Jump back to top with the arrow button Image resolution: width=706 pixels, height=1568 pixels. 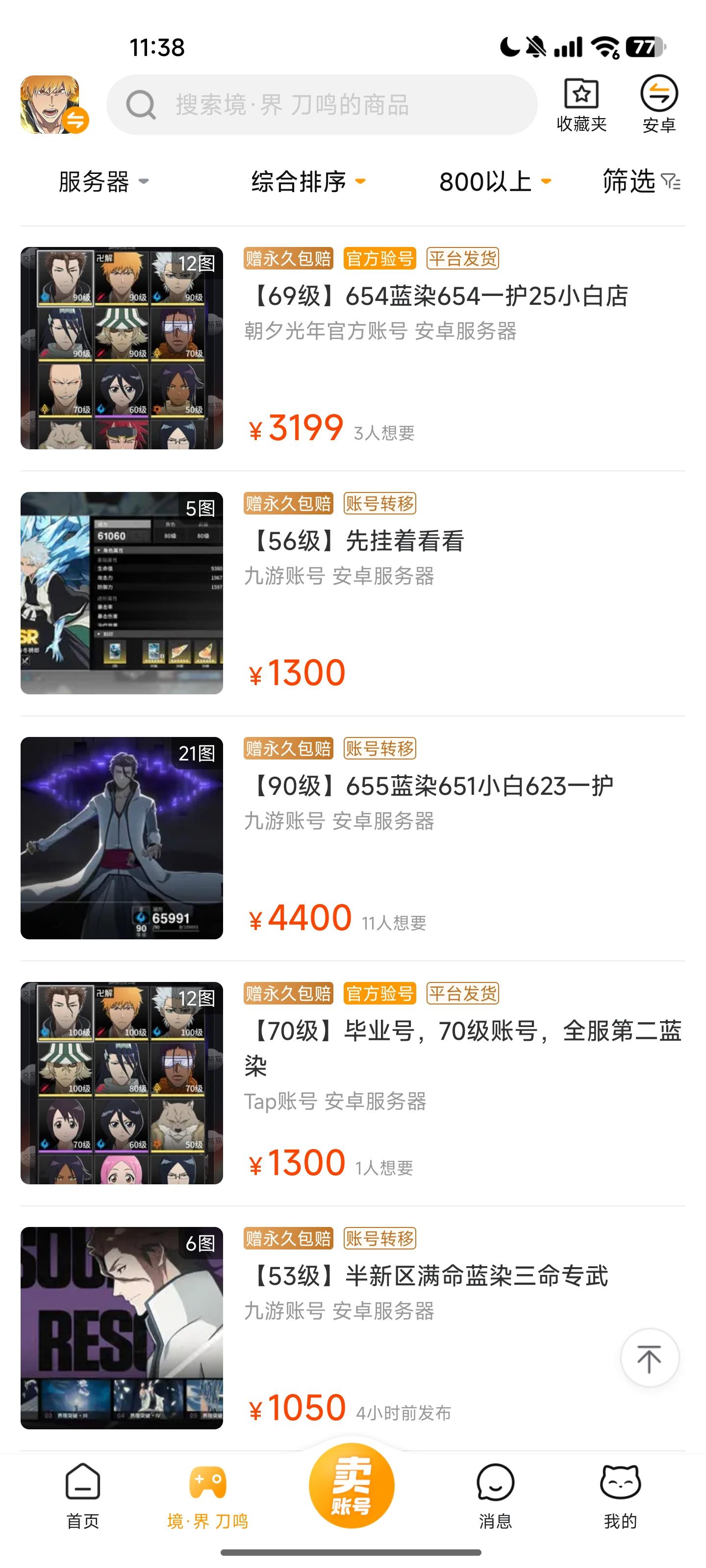(649, 1358)
